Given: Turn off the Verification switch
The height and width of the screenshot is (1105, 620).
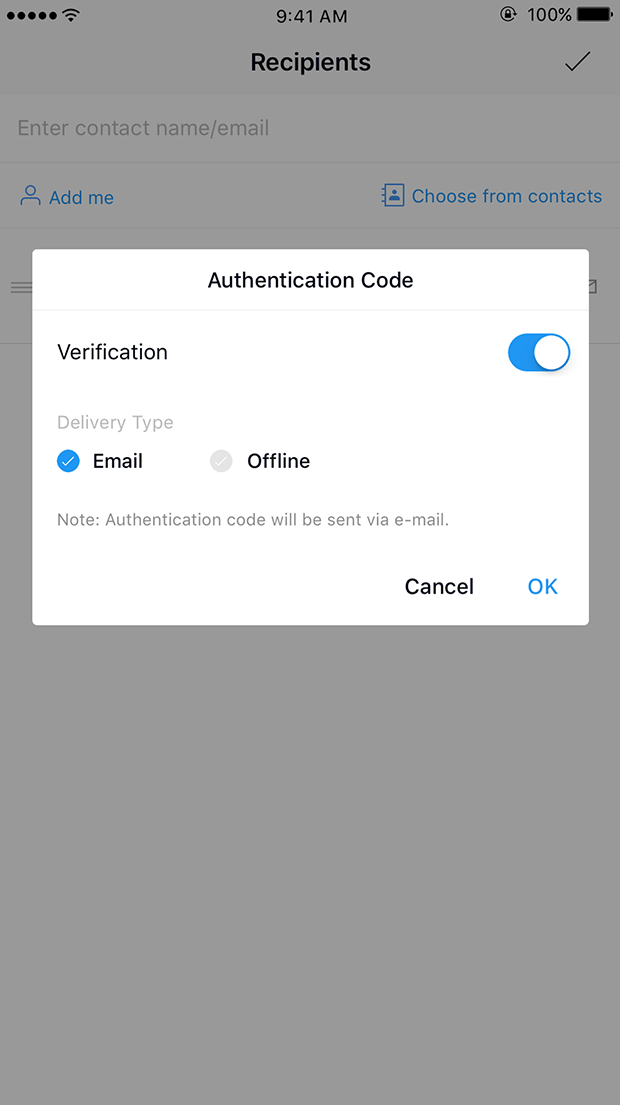Looking at the screenshot, I should pyautogui.click(x=539, y=352).
